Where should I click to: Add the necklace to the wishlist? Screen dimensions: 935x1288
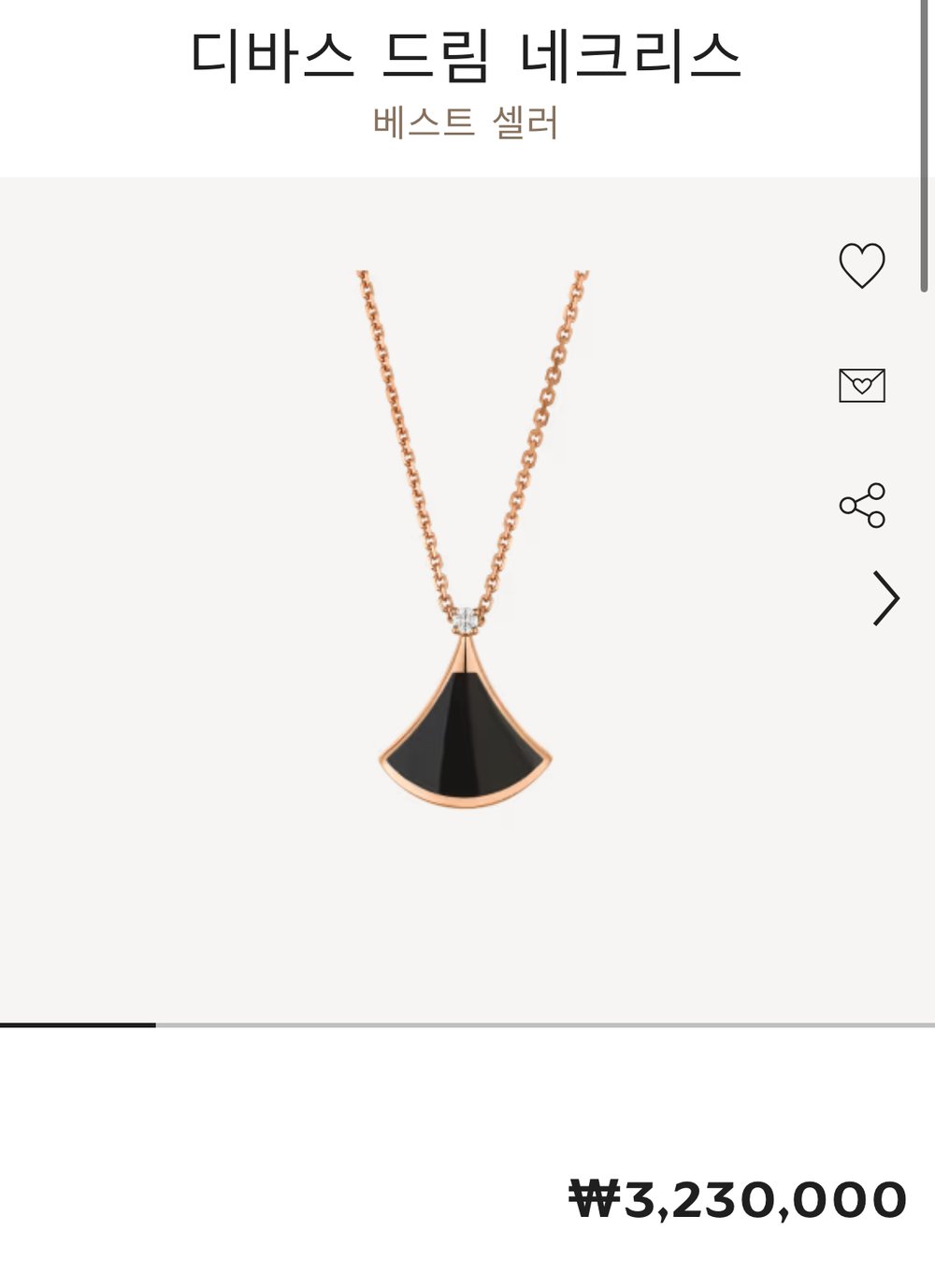coord(861,265)
